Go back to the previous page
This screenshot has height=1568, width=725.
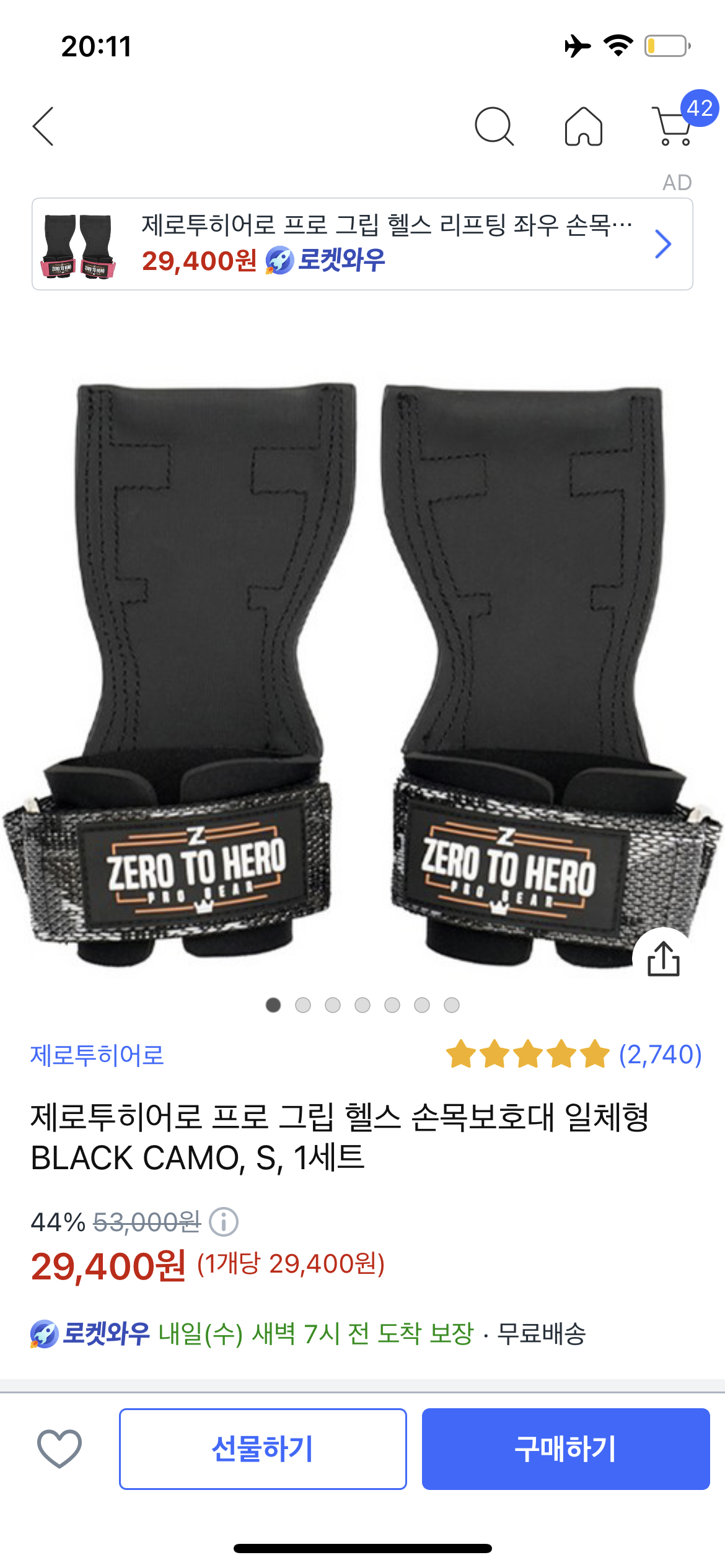click(43, 126)
